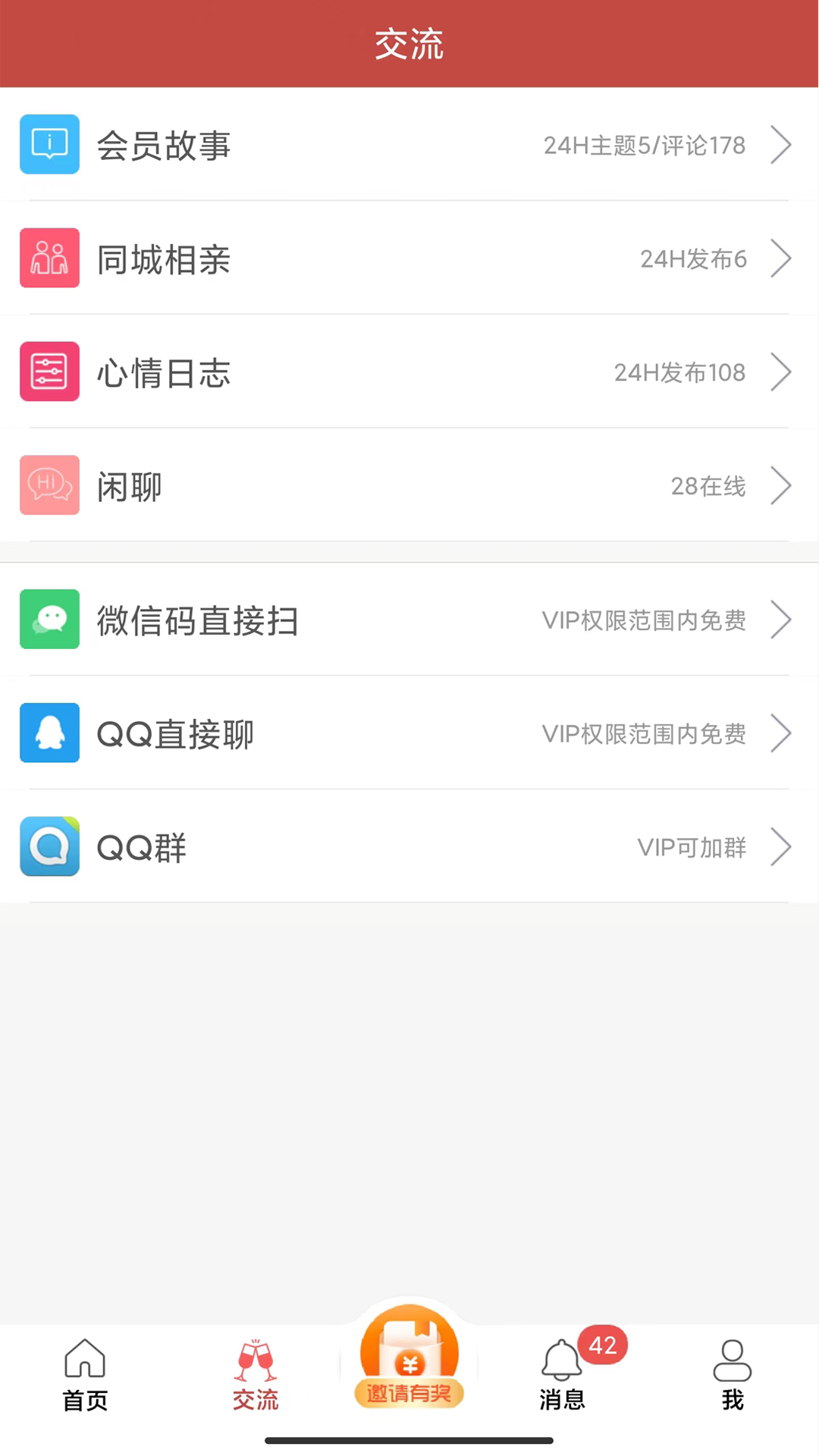This screenshot has height=1456, width=819.
Task: Click the 同城相亲 couple icon
Action: [x=49, y=258]
